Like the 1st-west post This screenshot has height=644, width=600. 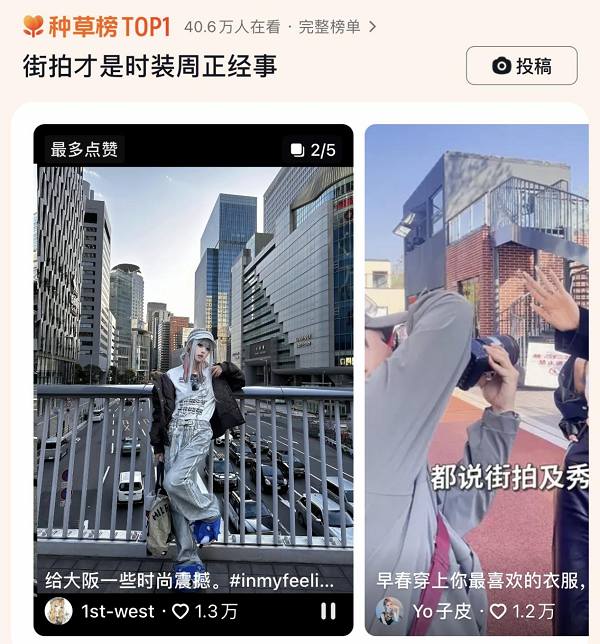(x=181, y=611)
